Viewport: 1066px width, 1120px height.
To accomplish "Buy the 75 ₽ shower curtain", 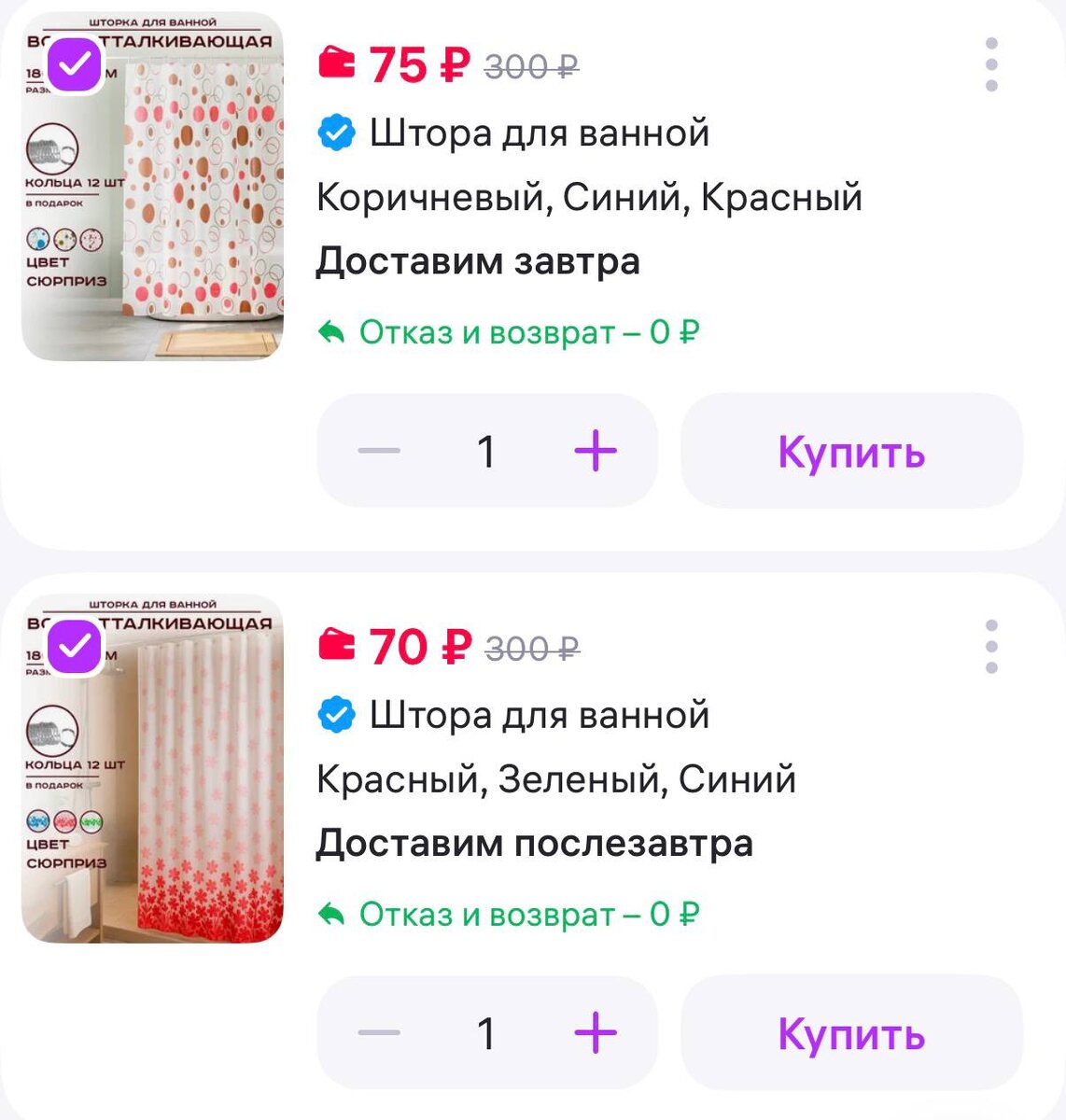I will tap(851, 452).
